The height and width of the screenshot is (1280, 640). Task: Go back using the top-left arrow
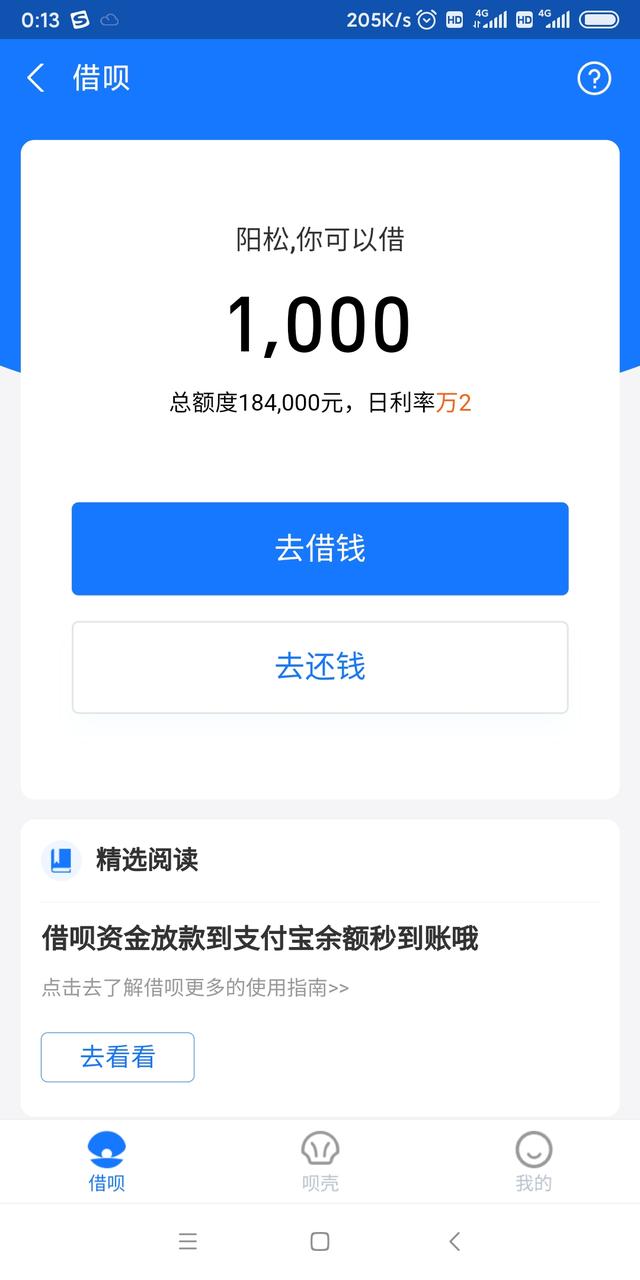click(36, 78)
